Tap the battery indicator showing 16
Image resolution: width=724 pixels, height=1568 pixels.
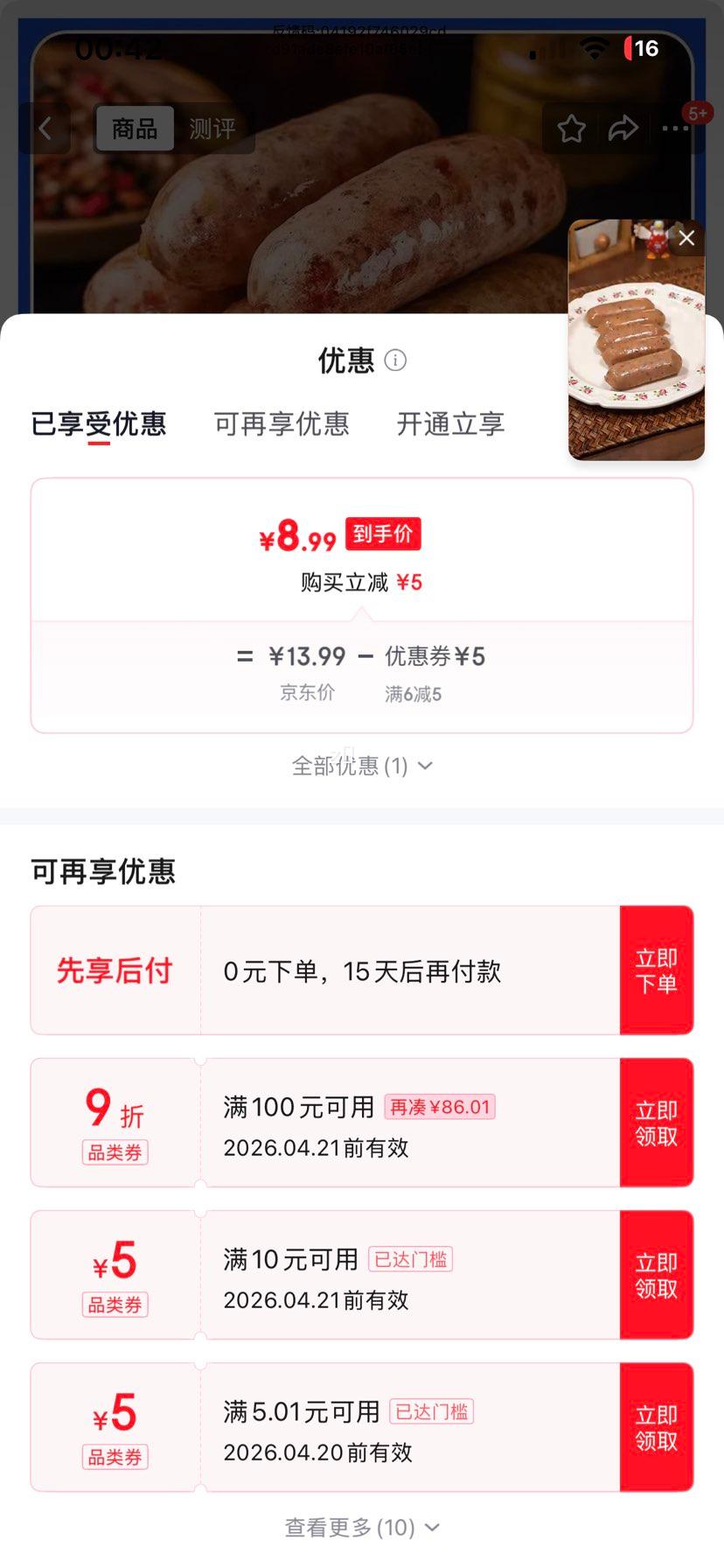(x=641, y=49)
